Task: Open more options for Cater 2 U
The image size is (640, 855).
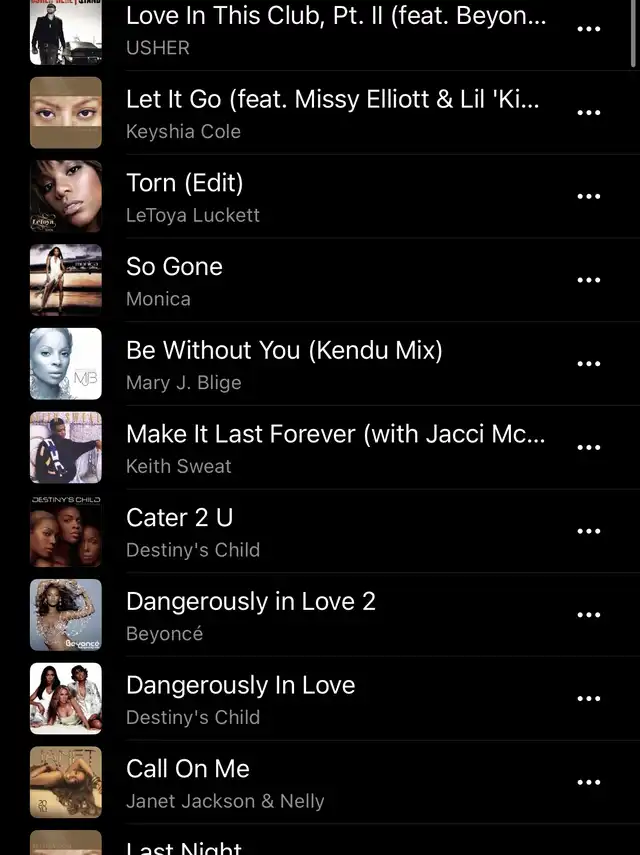Action: click(x=589, y=532)
